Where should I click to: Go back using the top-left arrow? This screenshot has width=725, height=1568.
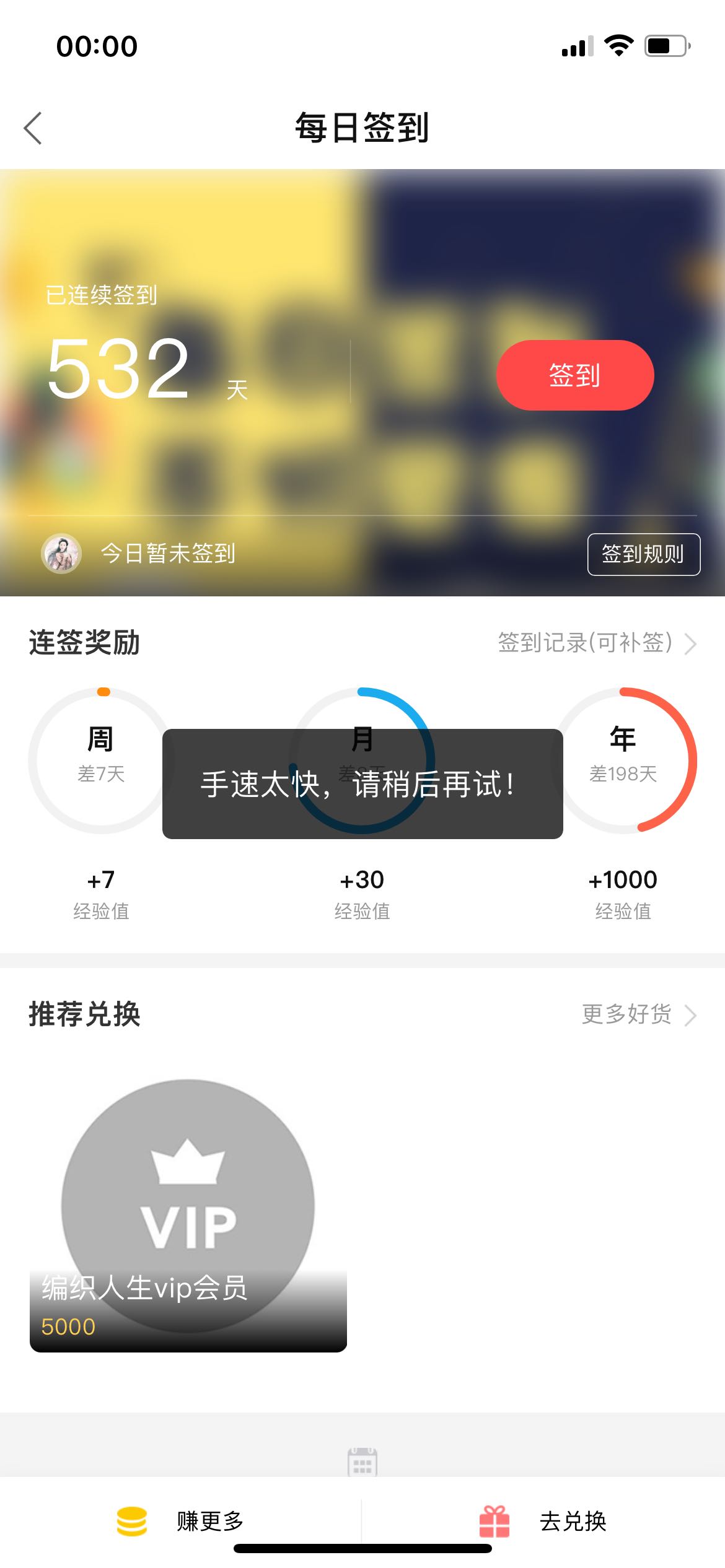[33, 128]
